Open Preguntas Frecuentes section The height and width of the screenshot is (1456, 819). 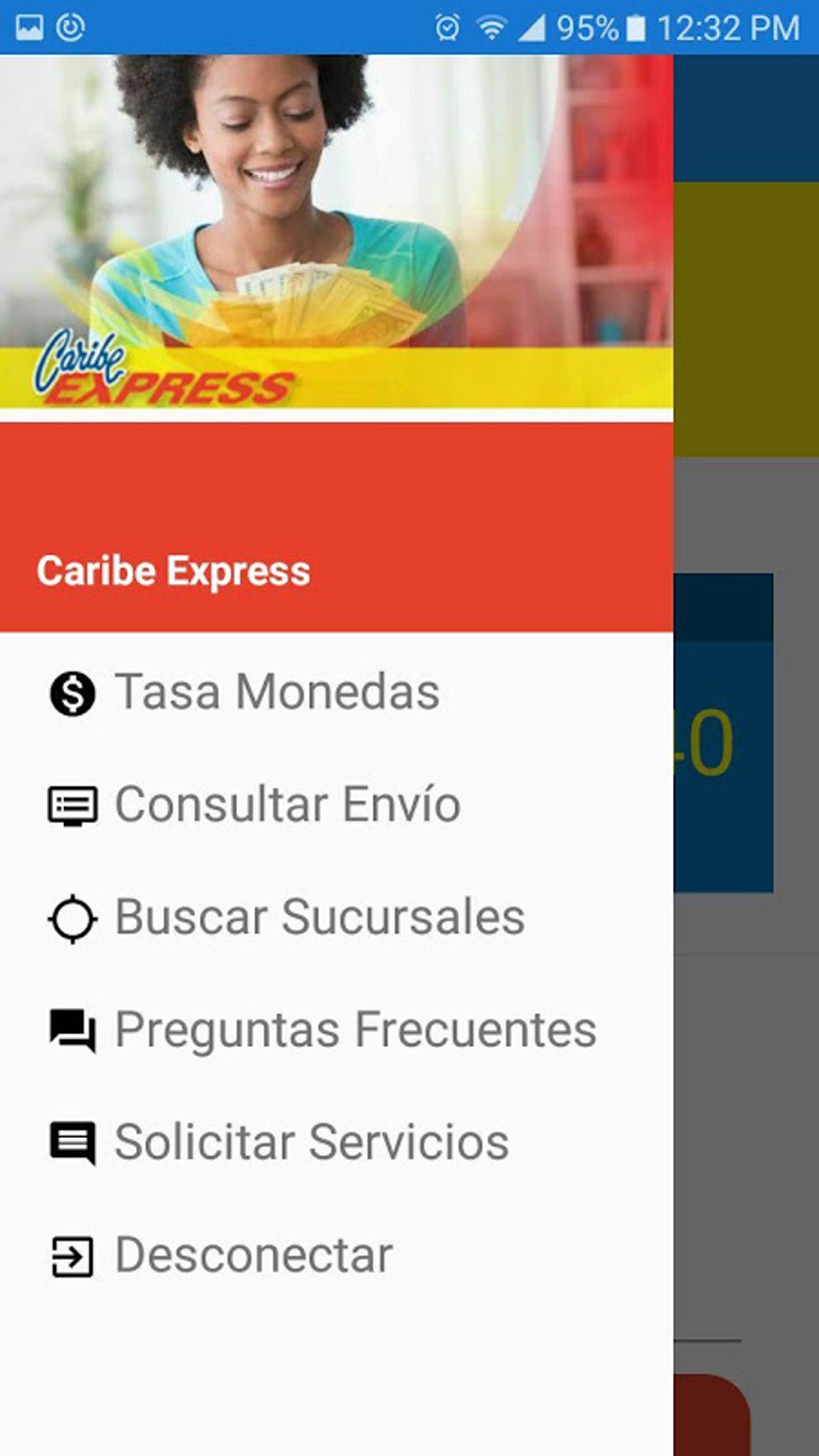click(355, 1030)
